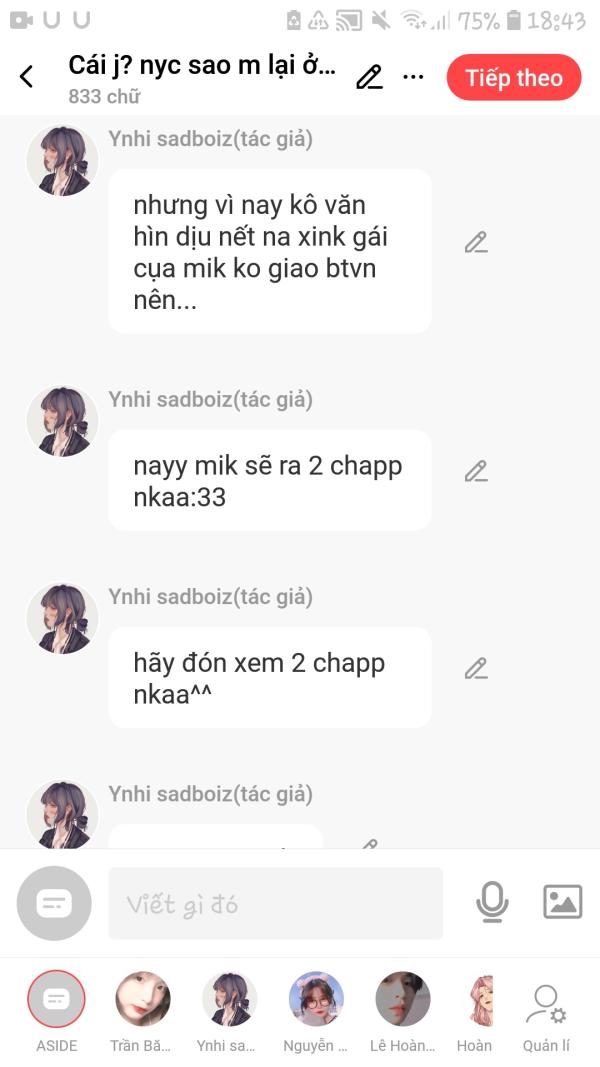This screenshot has width=600, height=1067.
Task: Edit the message "nayy mik sẽ ra 2 chapp"
Action: click(x=476, y=472)
